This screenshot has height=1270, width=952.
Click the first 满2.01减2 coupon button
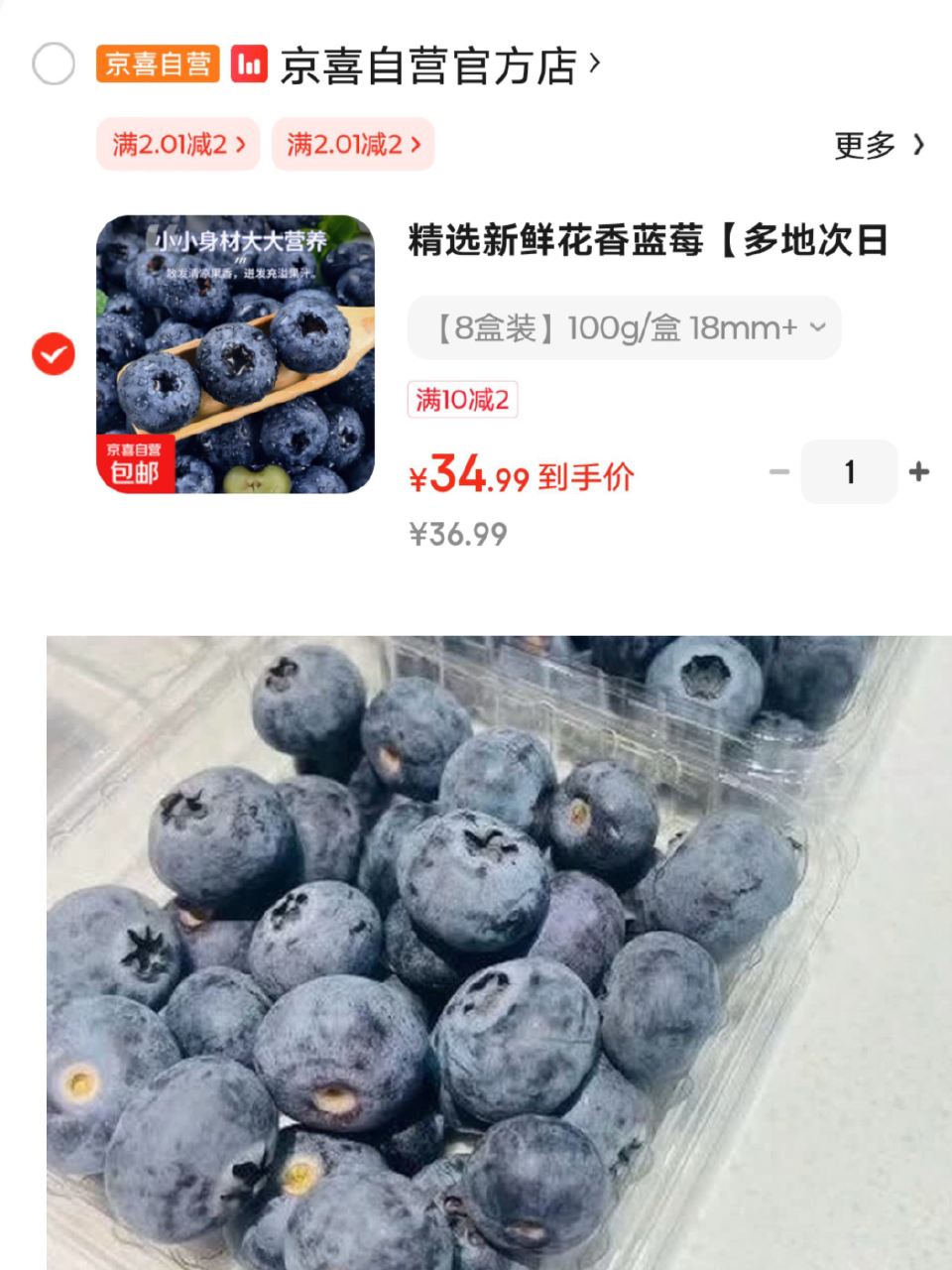pyautogui.click(x=177, y=144)
